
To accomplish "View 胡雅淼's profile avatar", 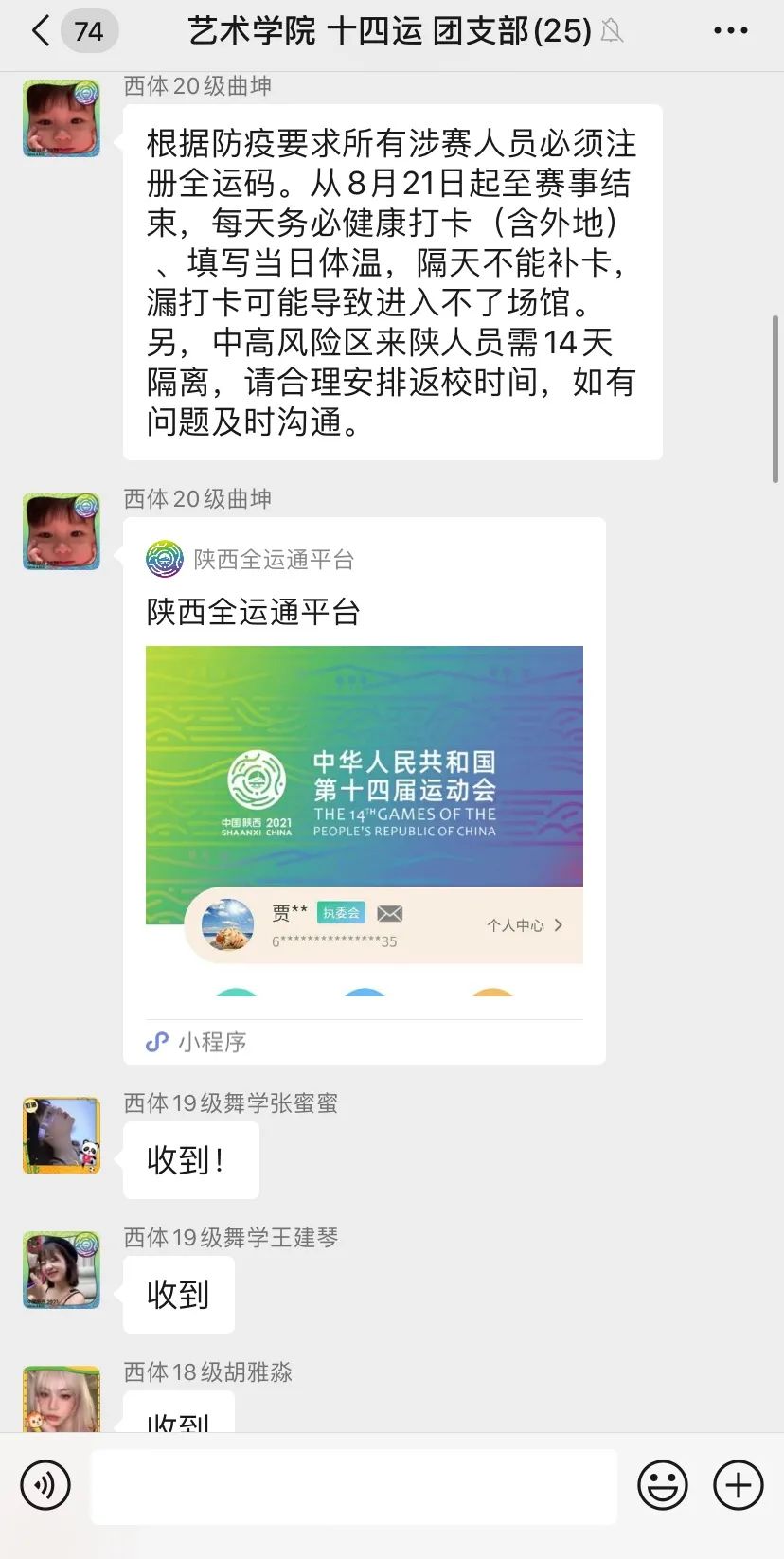I will (x=62, y=1400).
